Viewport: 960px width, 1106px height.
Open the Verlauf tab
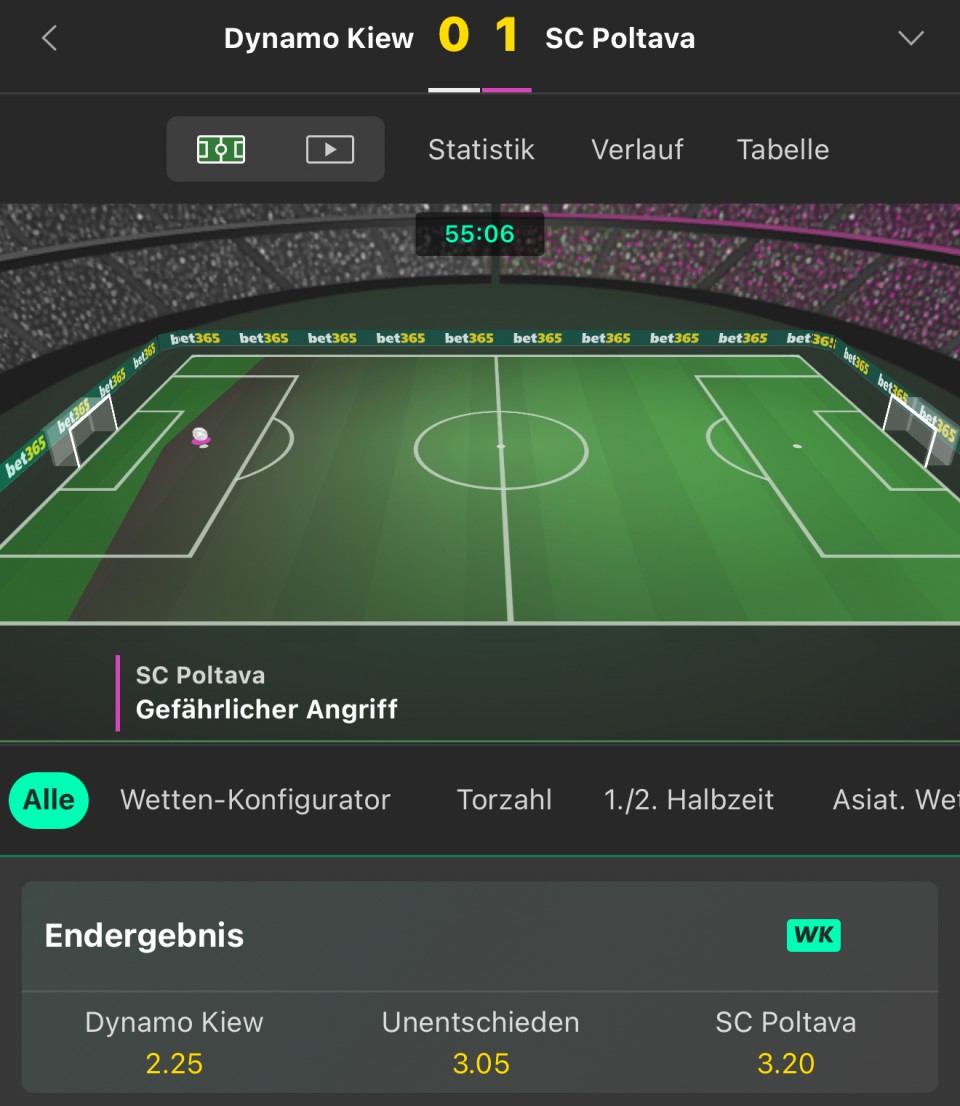pos(637,150)
